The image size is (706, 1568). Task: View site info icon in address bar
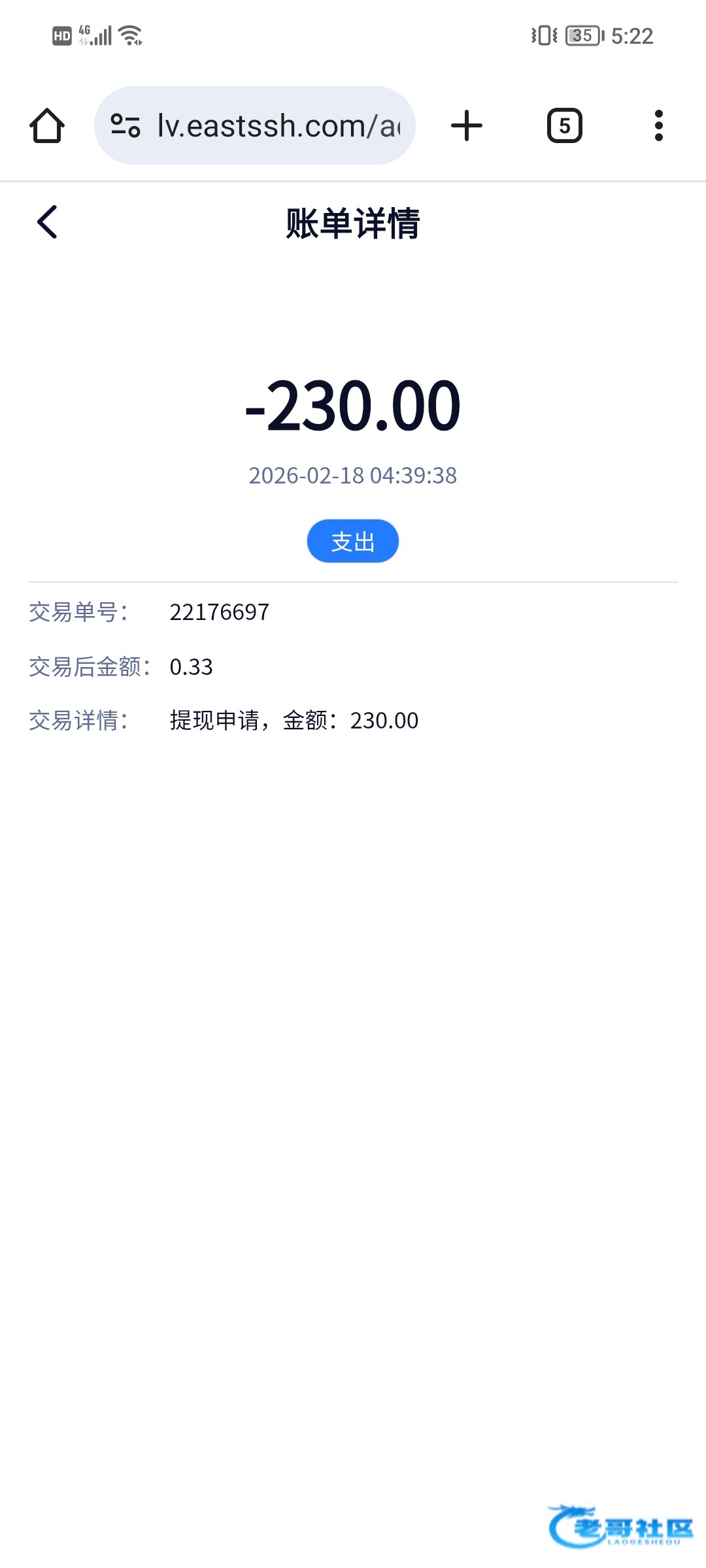tap(126, 125)
